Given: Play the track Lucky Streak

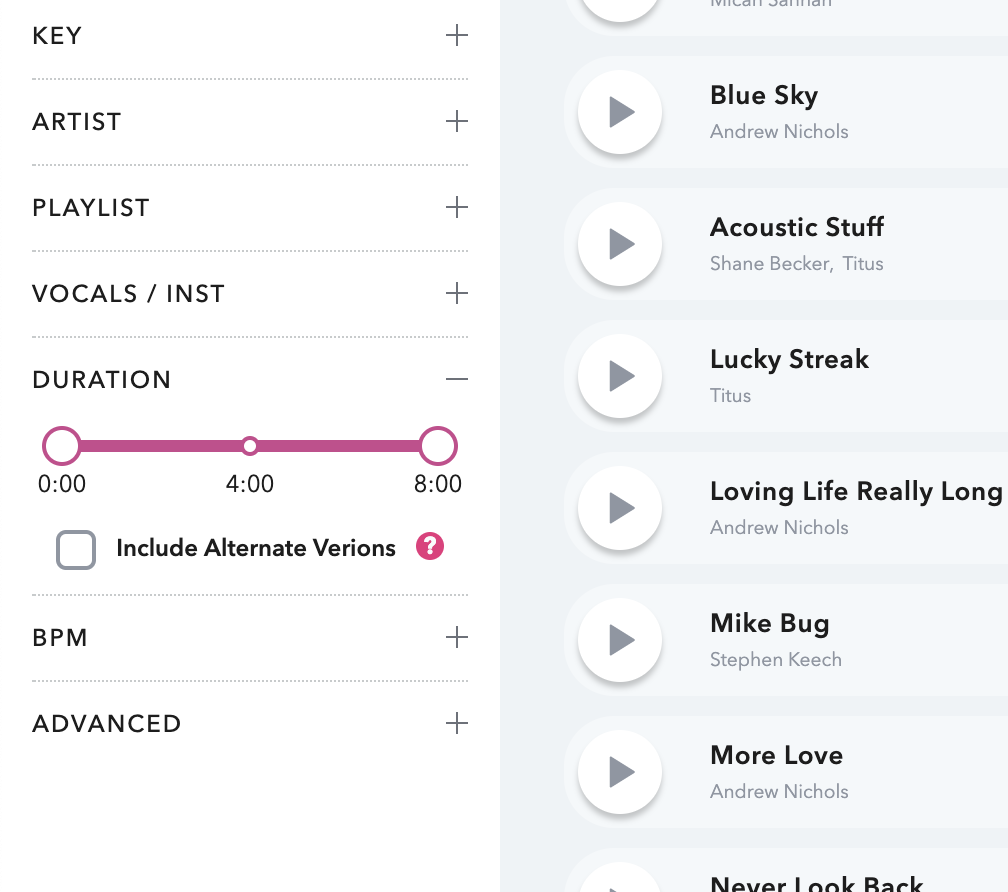Looking at the screenshot, I should pos(621,376).
